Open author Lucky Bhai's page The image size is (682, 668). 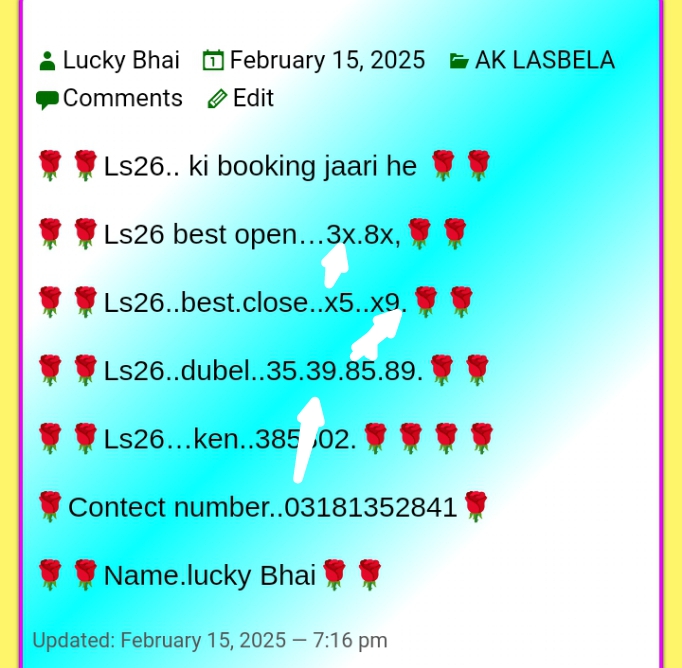point(120,60)
